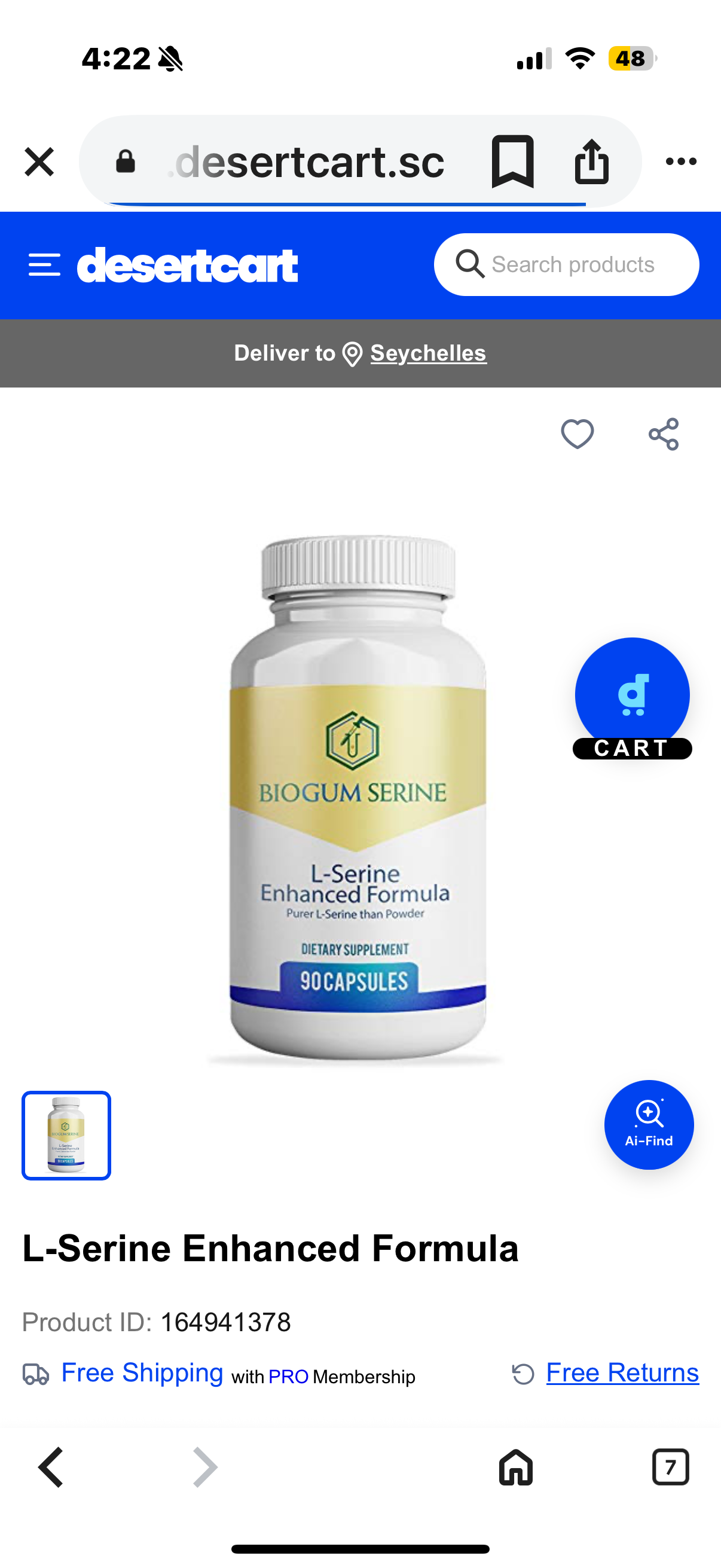The image size is (721, 1568).
Task: Go to the desertcart homepage logo
Action: coord(187,266)
